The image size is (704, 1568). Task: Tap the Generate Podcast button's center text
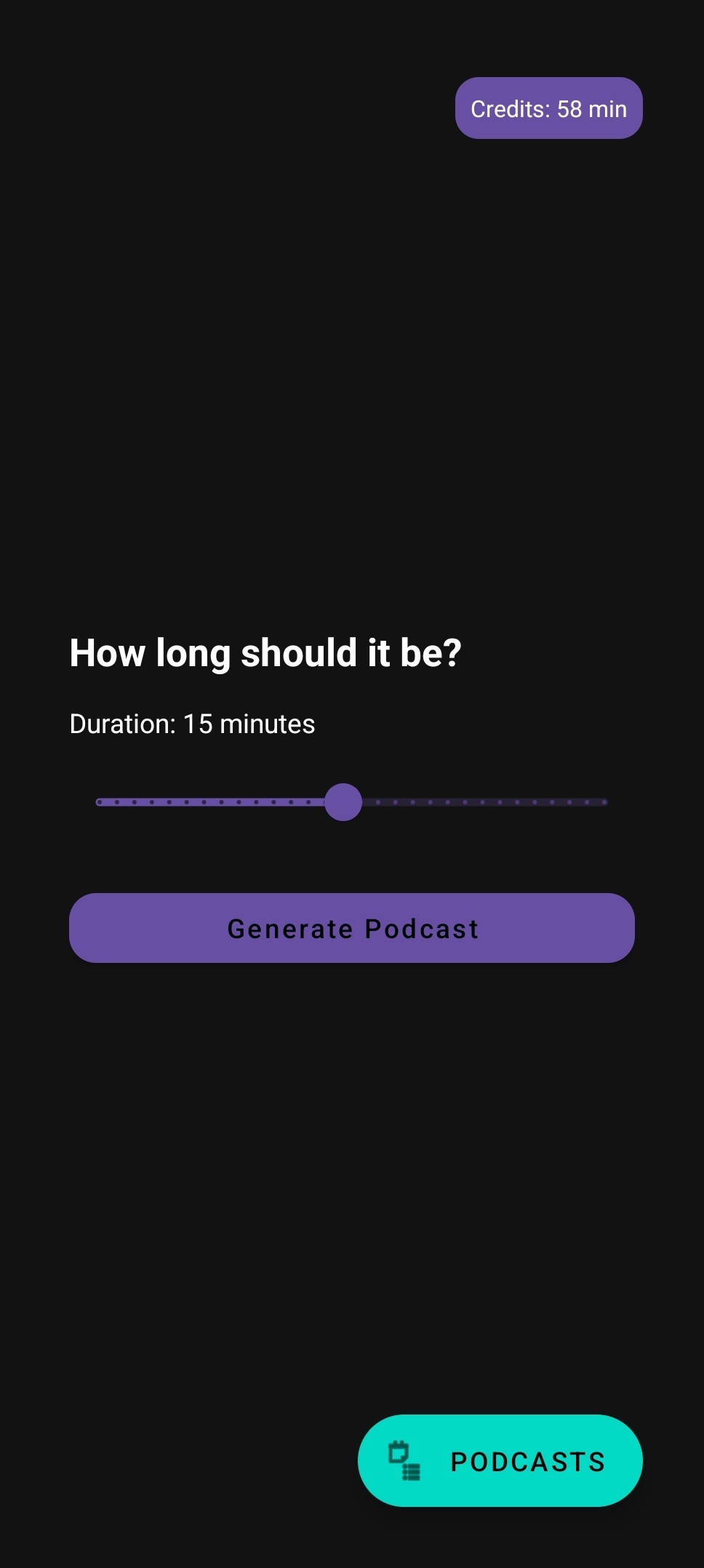tap(352, 928)
